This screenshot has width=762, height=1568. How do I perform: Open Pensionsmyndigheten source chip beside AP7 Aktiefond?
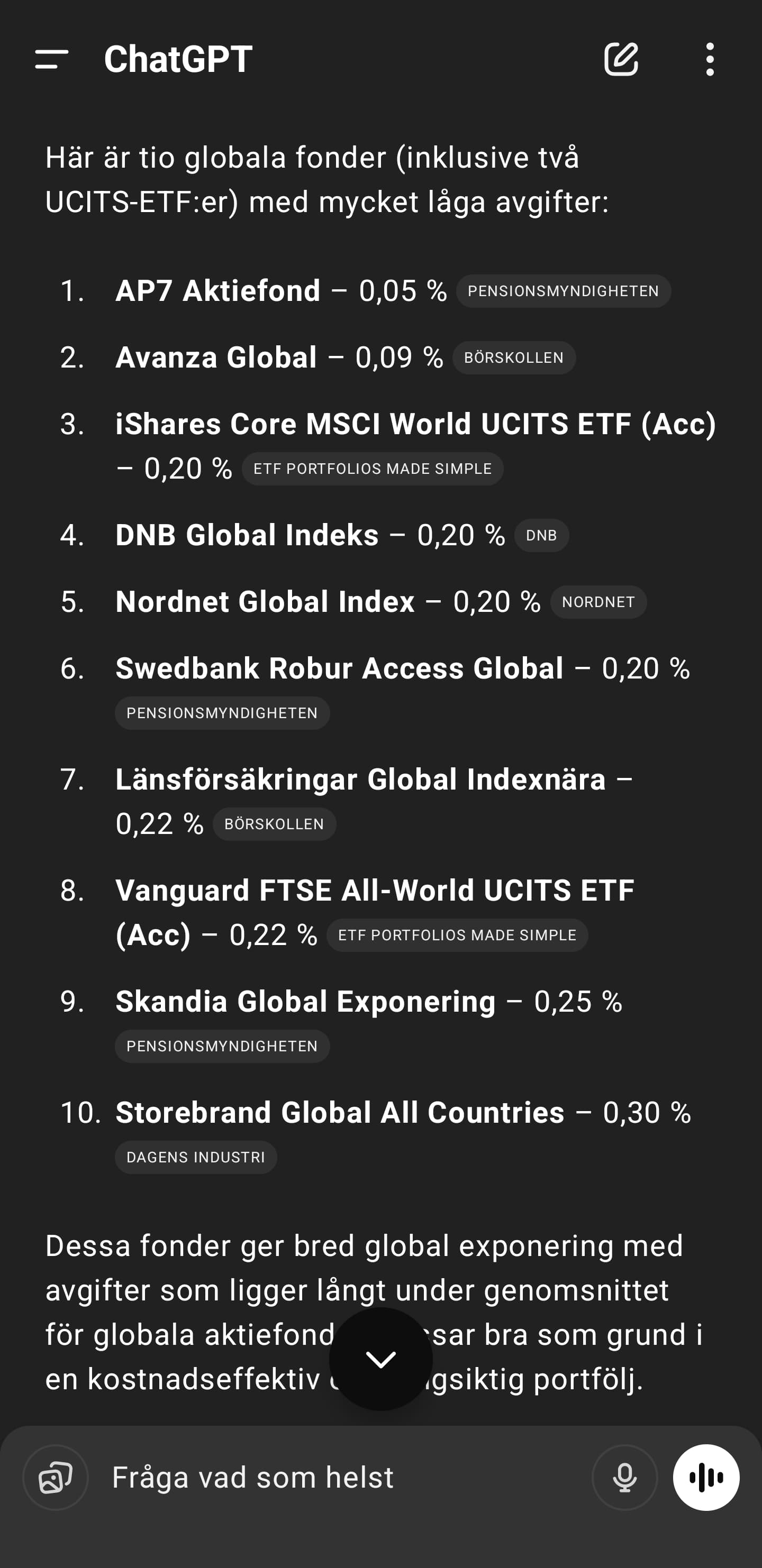564,291
